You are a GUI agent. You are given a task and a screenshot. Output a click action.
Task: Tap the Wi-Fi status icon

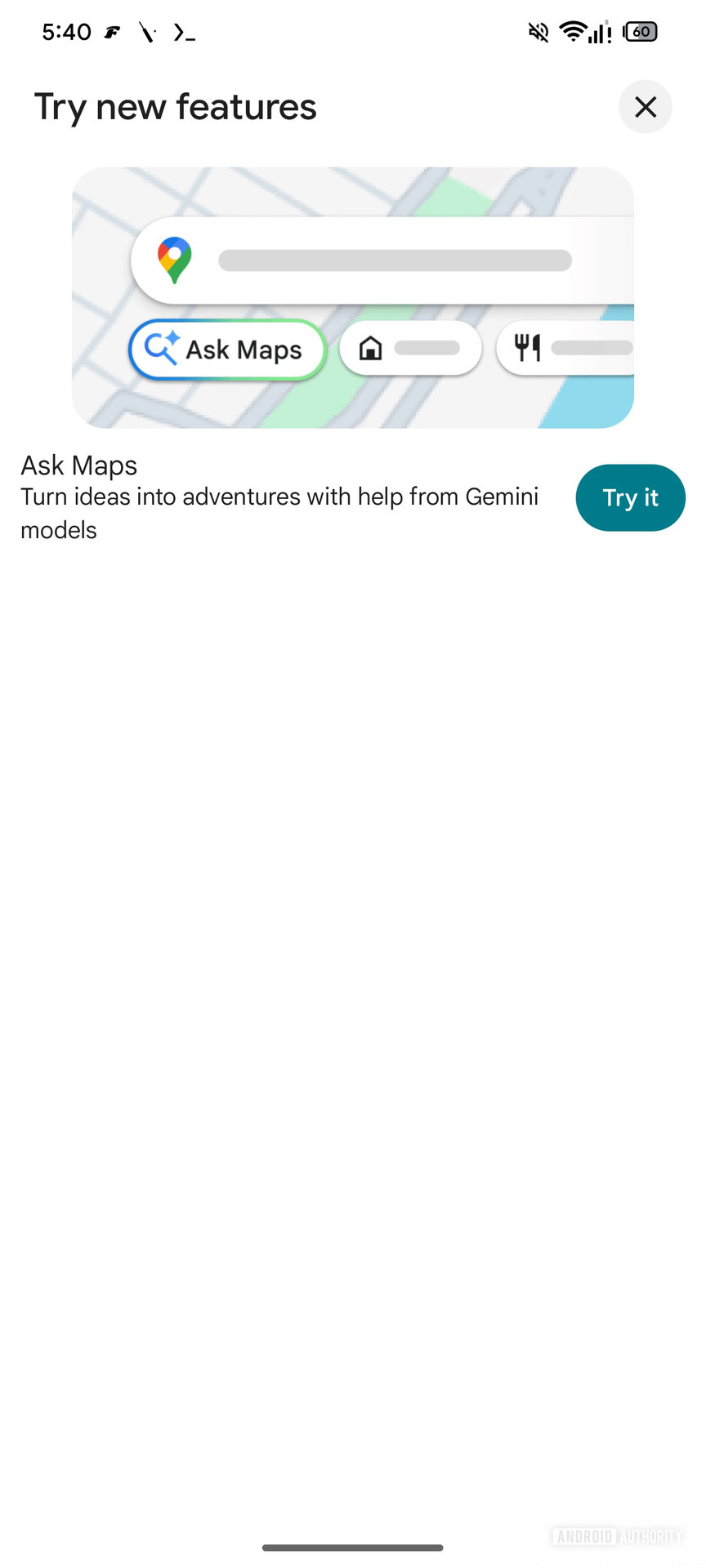click(574, 32)
